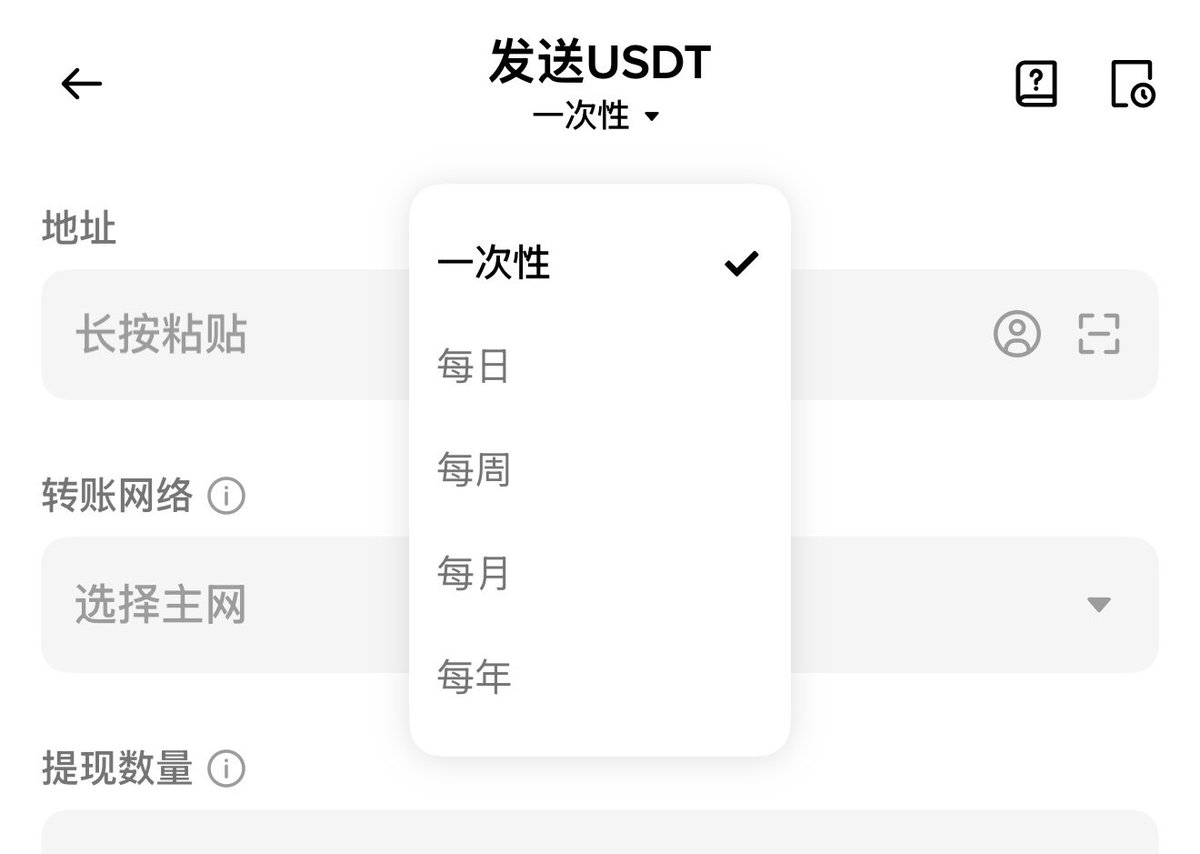The image size is (1200, 854).
Task: Open the transfer history icon
Action: click(1133, 84)
